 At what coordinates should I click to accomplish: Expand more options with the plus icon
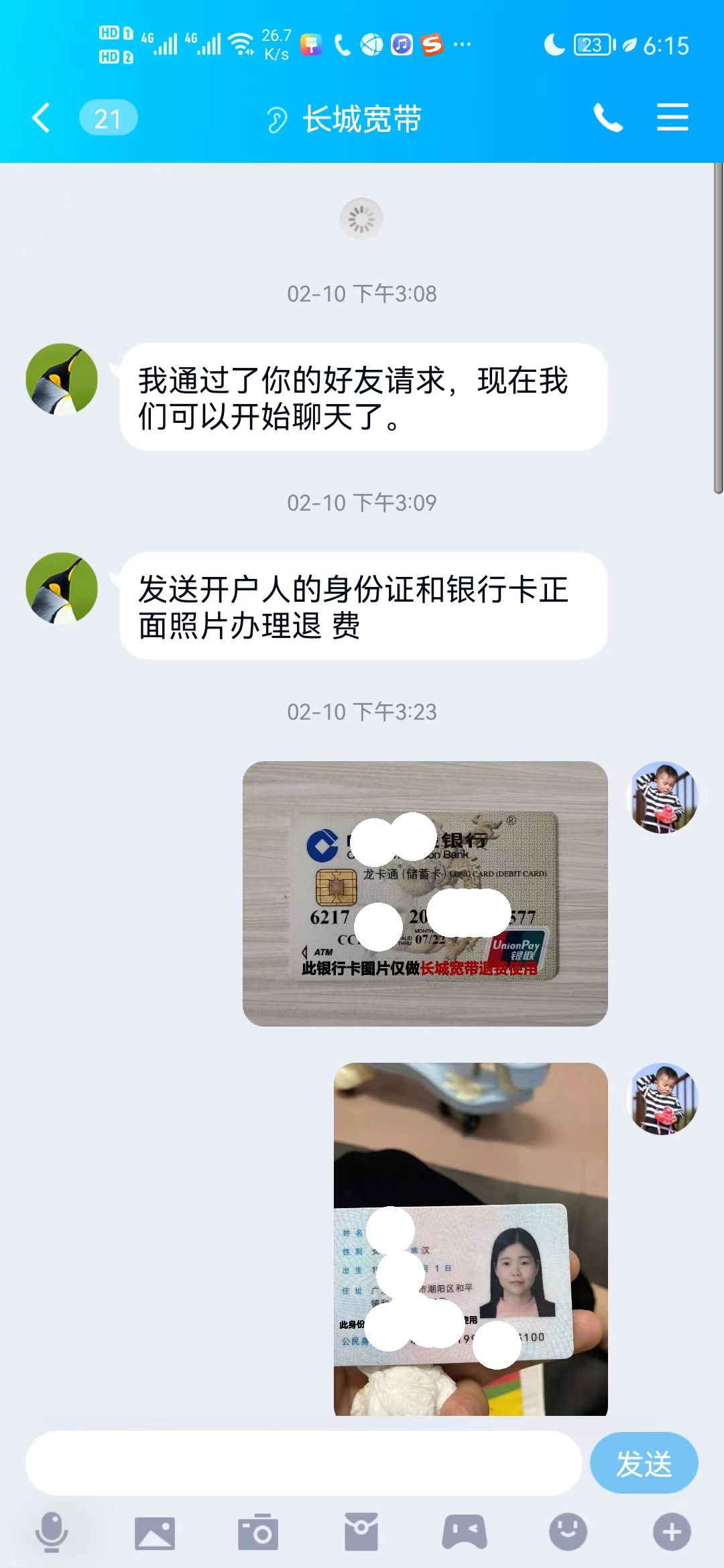tap(672, 1532)
